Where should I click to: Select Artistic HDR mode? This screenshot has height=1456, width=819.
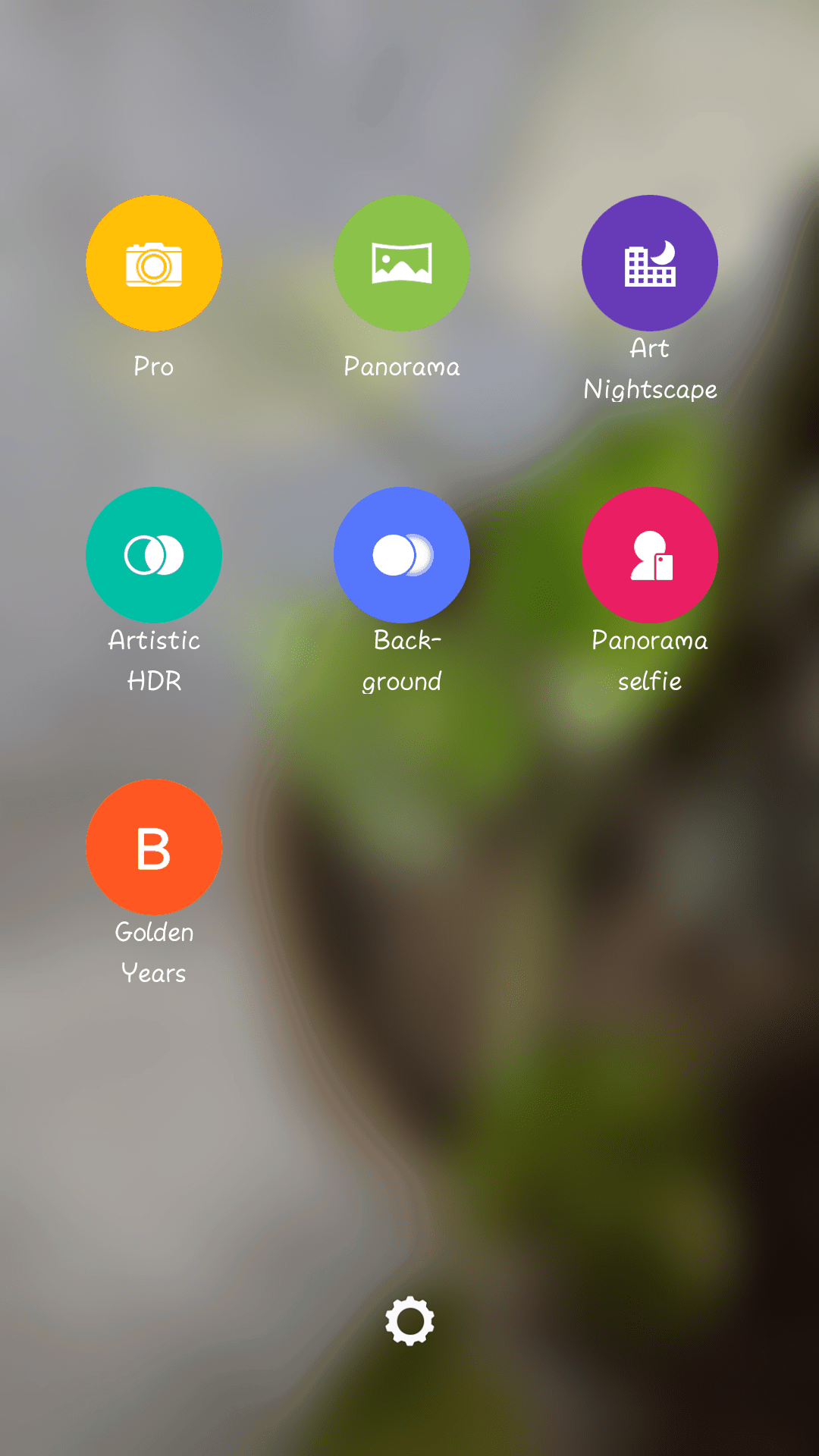(154, 555)
